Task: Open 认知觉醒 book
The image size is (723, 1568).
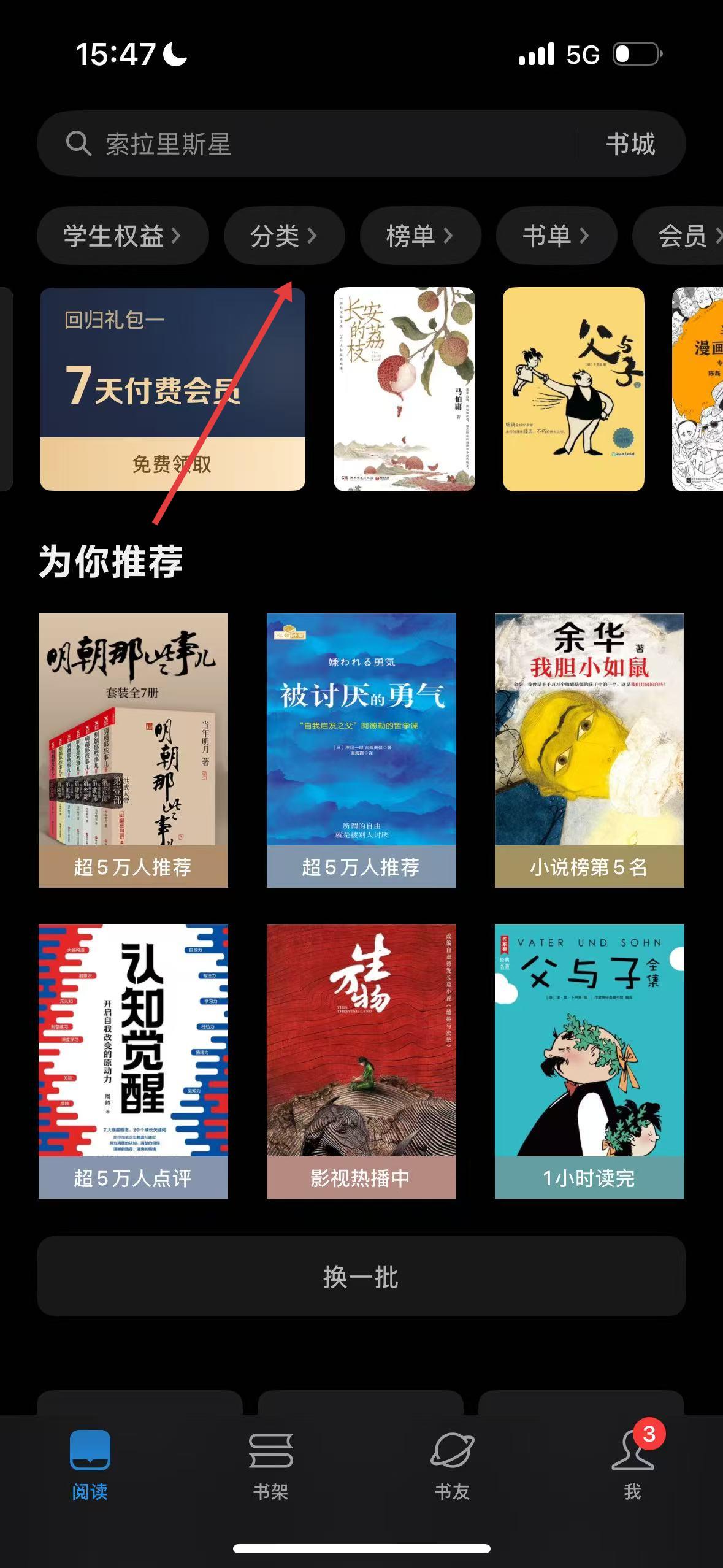Action: click(133, 1061)
